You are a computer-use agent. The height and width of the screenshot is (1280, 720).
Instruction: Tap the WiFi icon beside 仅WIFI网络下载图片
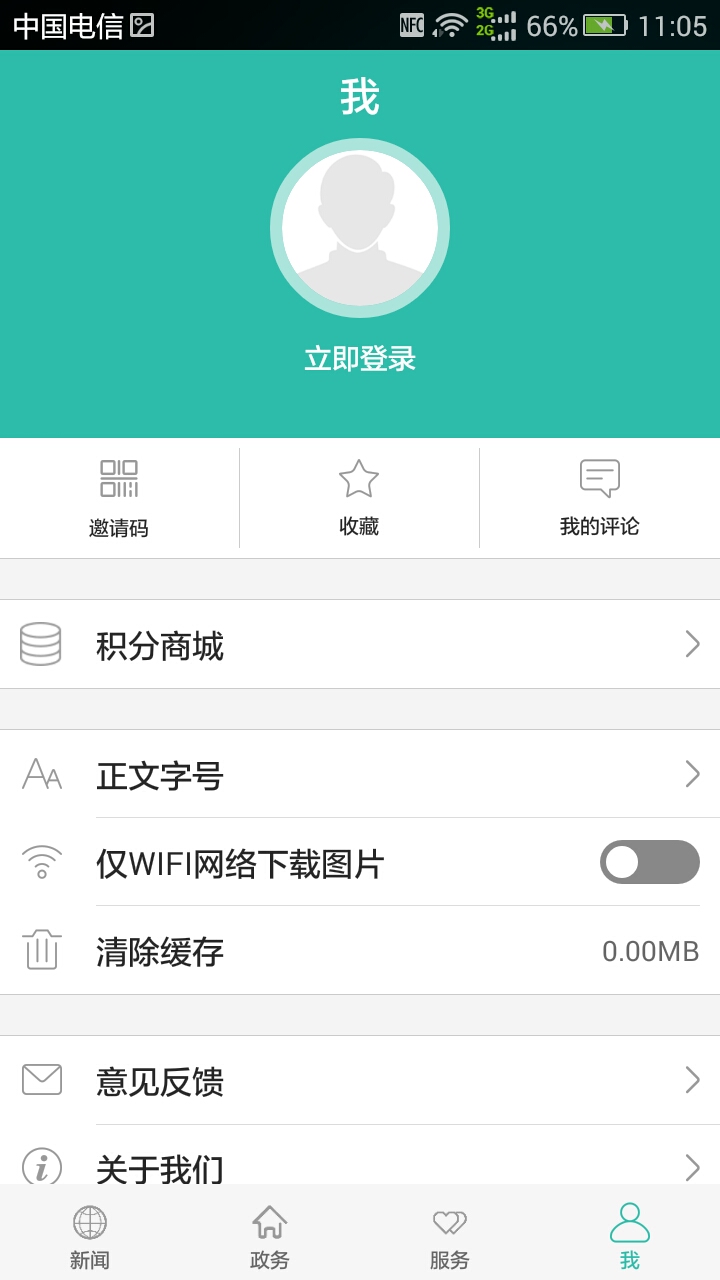pyautogui.click(x=40, y=862)
